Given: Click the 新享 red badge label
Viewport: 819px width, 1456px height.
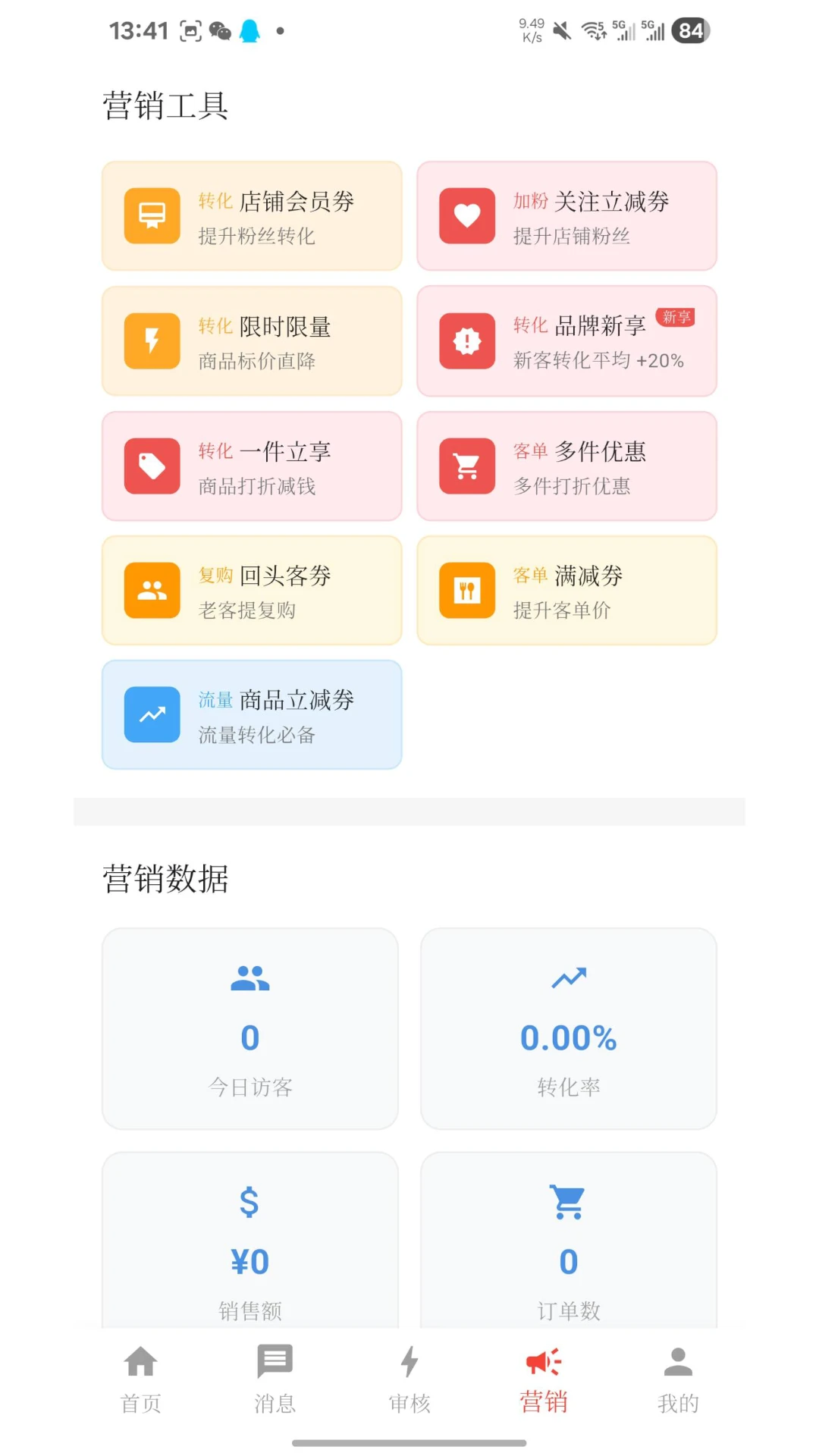Looking at the screenshot, I should (676, 318).
